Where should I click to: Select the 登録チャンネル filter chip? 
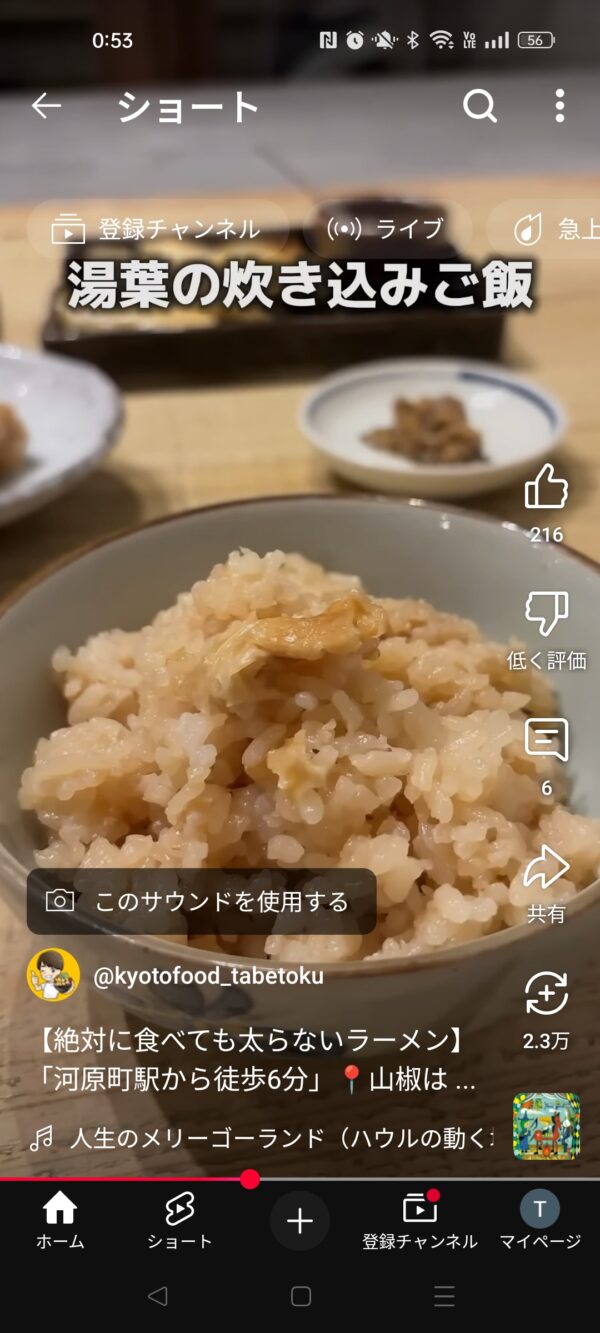tap(157, 229)
